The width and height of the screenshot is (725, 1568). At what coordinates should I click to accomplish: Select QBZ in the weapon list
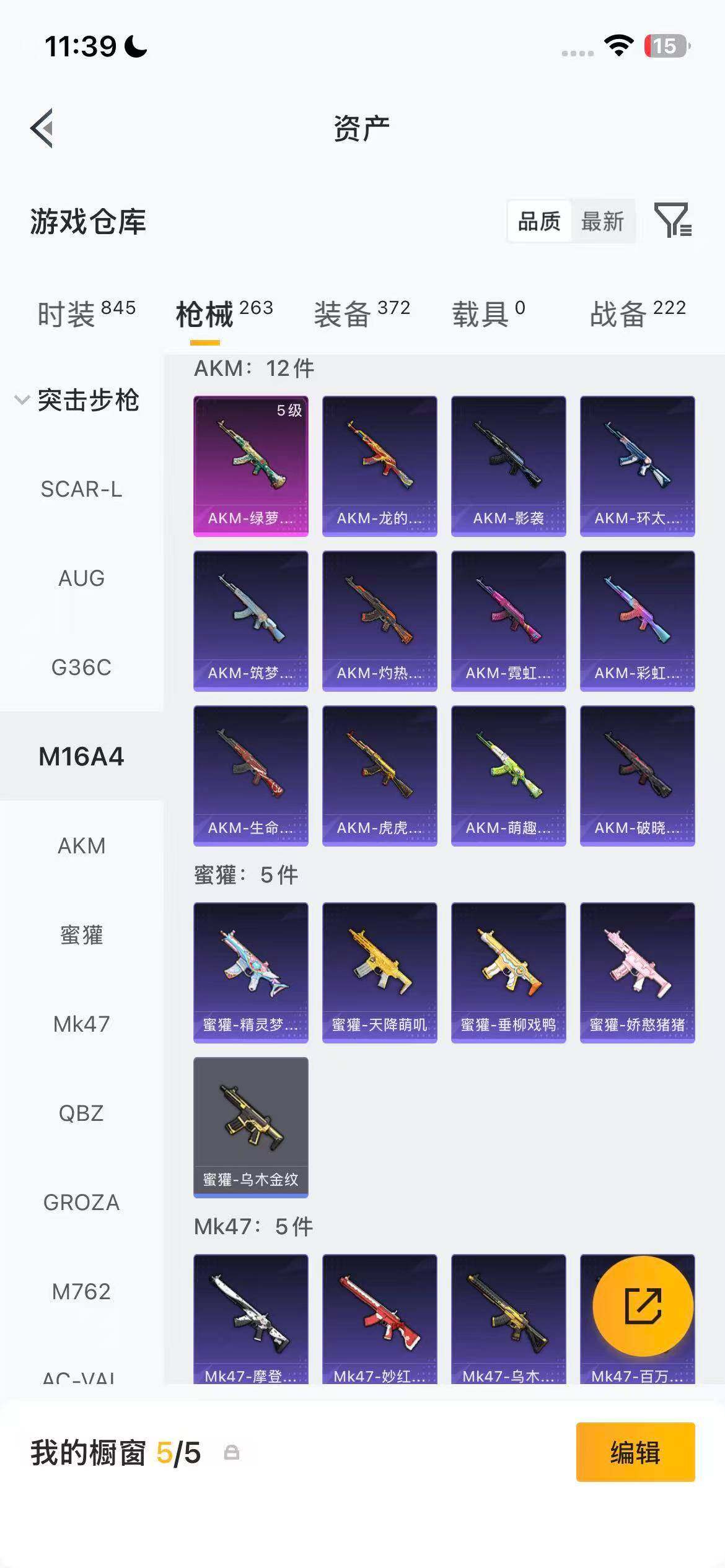point(81,1113)
